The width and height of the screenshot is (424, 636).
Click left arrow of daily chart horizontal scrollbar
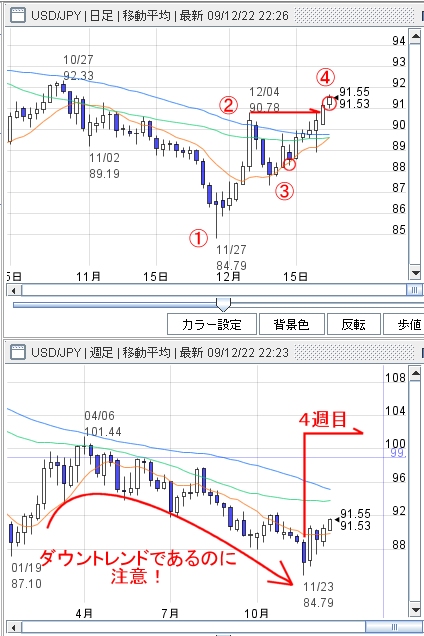14,290
